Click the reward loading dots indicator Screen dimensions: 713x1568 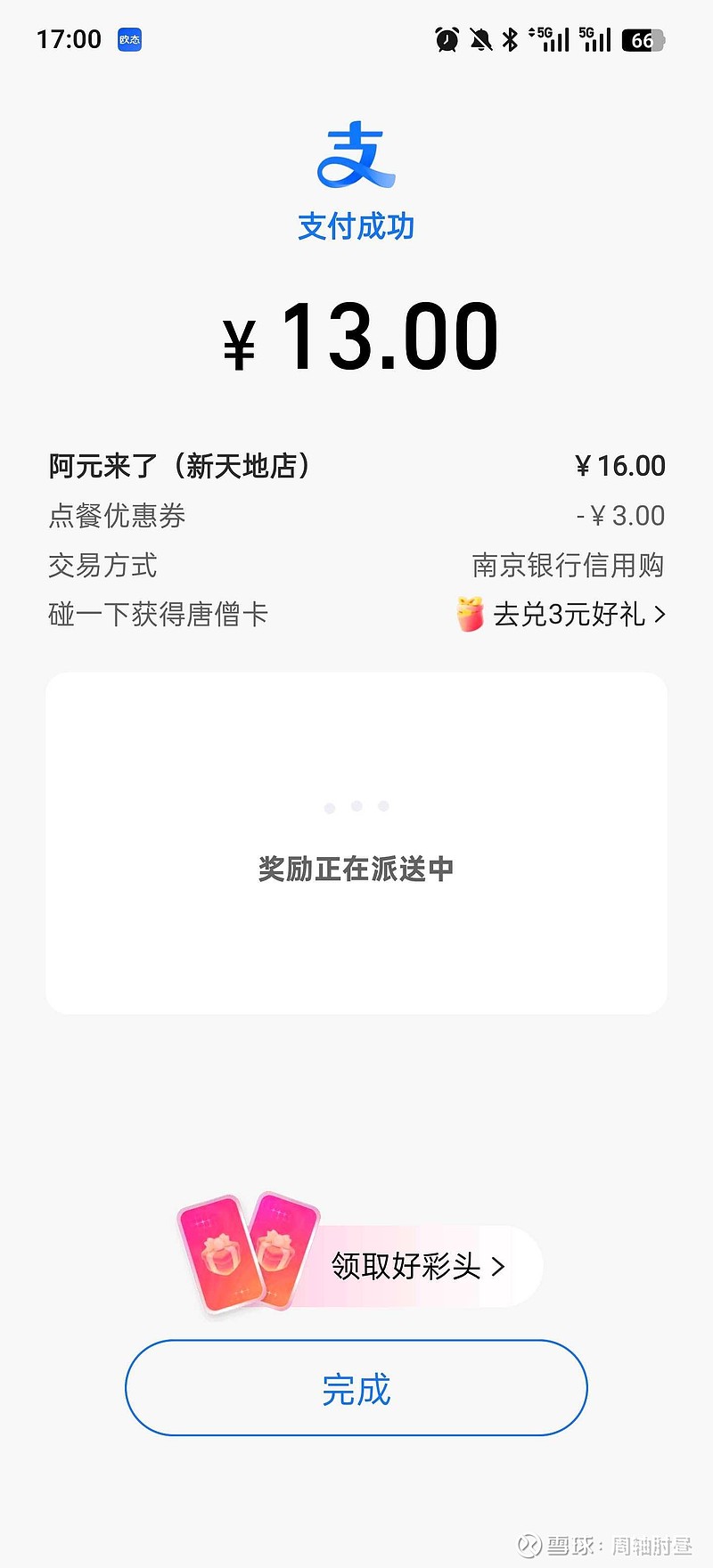356,804
